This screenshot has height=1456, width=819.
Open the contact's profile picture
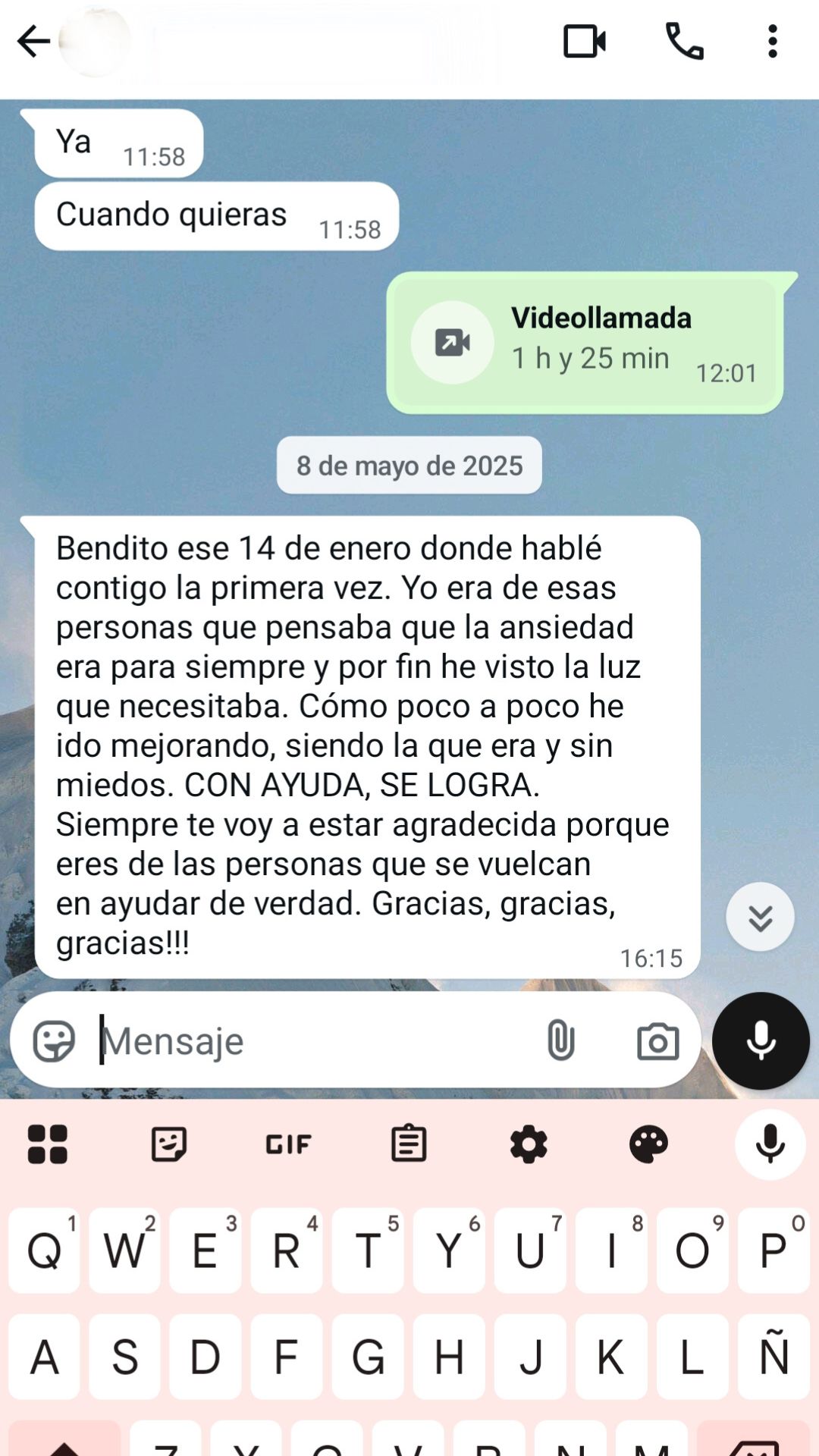coord(96,42)
